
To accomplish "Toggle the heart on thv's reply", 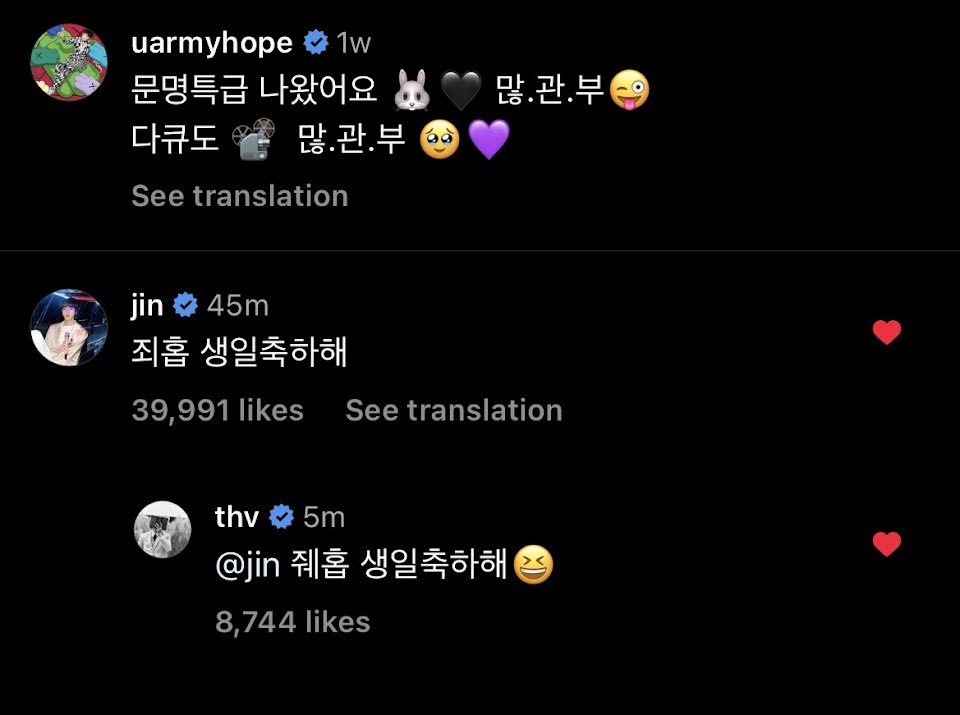I will pyautogui.click(x=887, y=544).
